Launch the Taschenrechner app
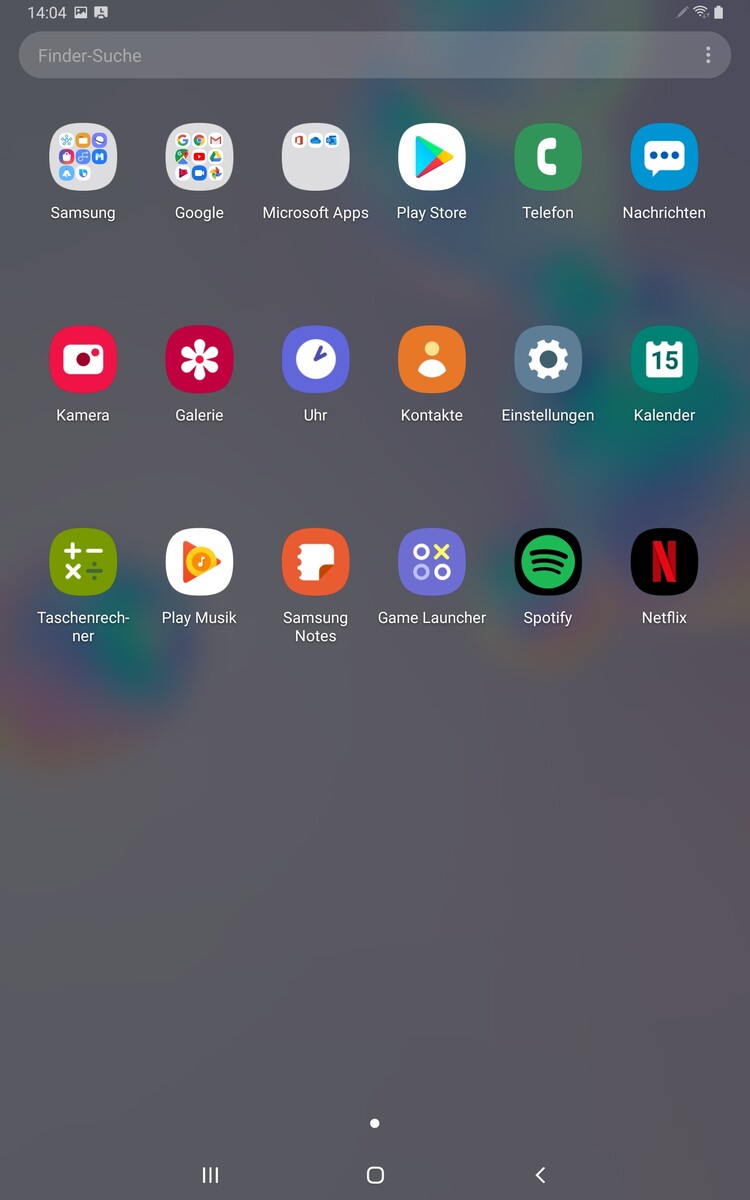The image size is (750, 1200). pos(83,562)
